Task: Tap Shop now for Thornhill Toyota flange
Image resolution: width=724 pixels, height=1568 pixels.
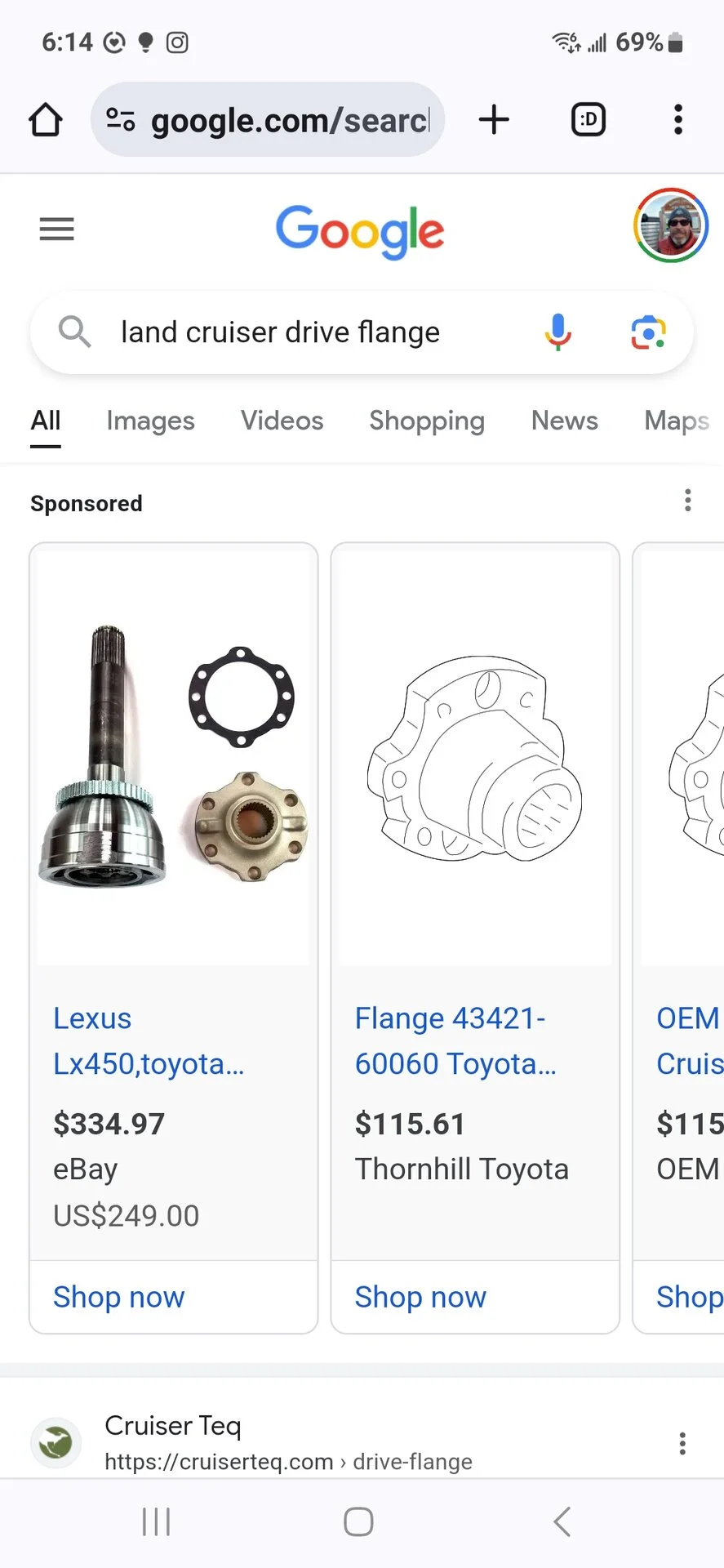Action: 420,1297
